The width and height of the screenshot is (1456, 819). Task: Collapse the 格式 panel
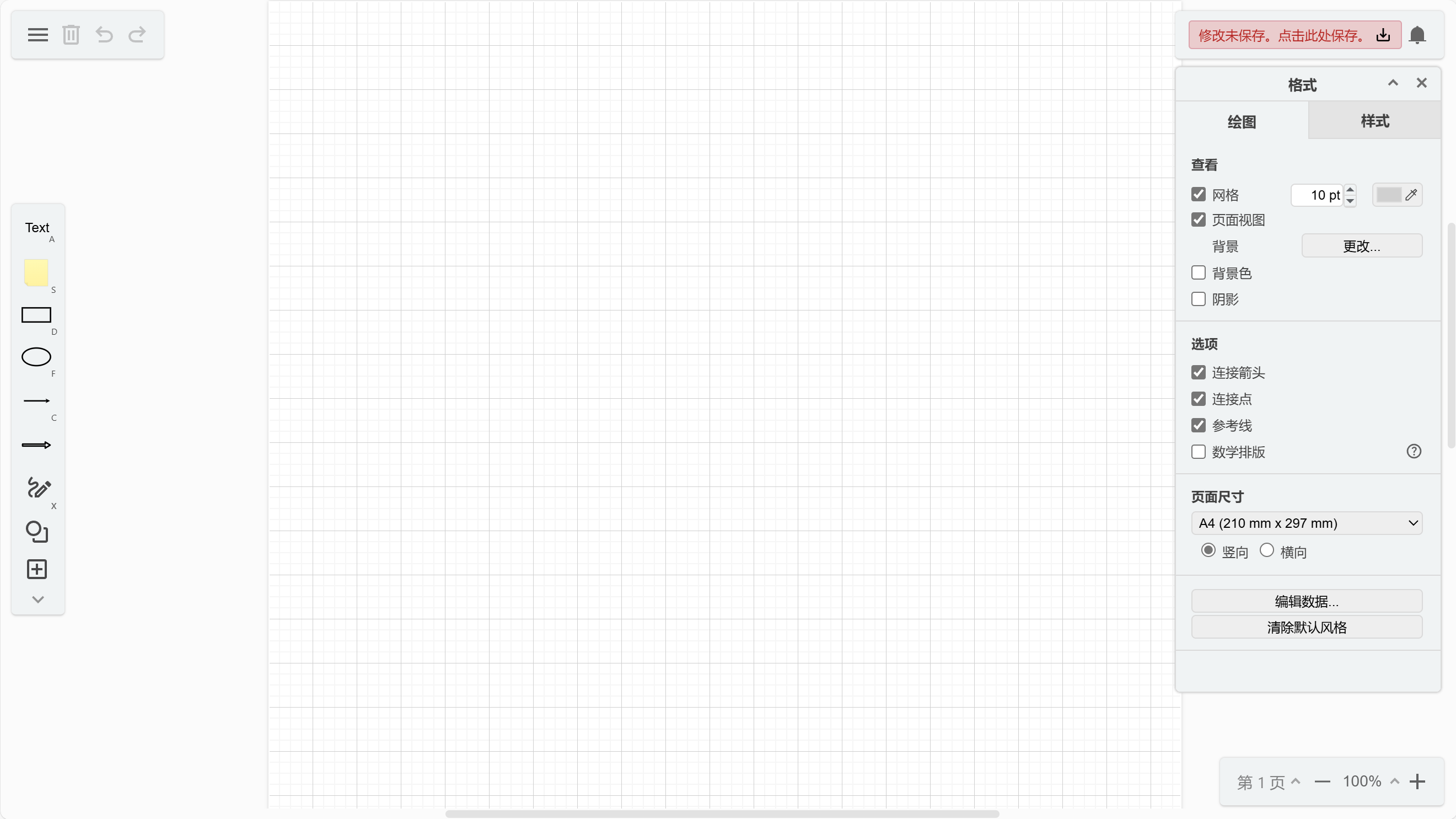point(1393,83)
